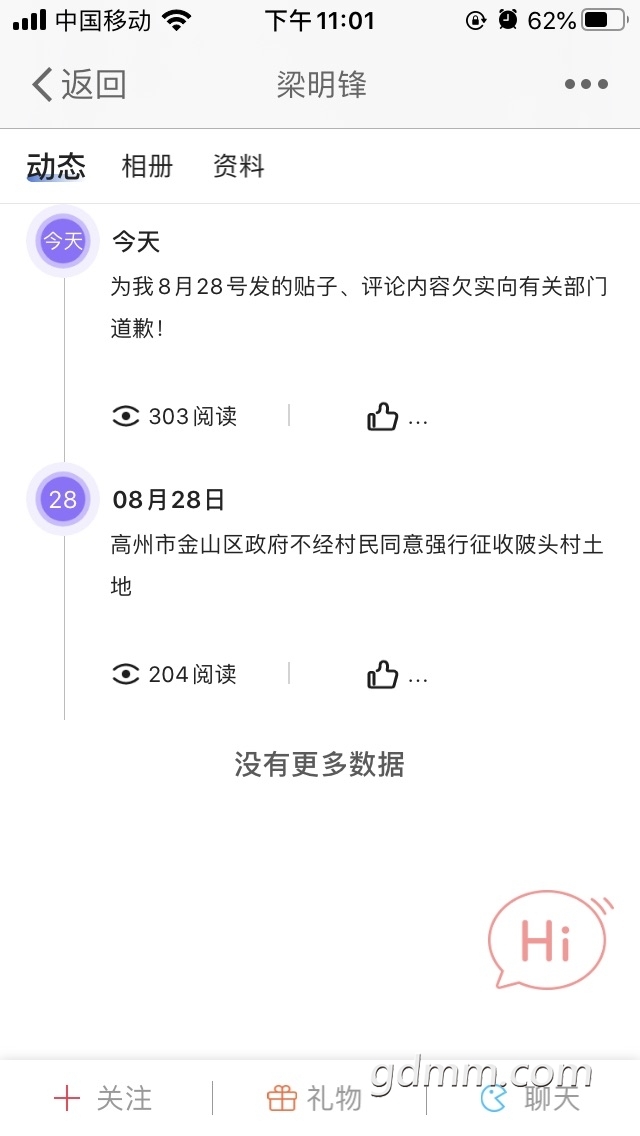Screen dimensions: 640x1136
Task: Like the 08月28日 post
Action: 383,675
